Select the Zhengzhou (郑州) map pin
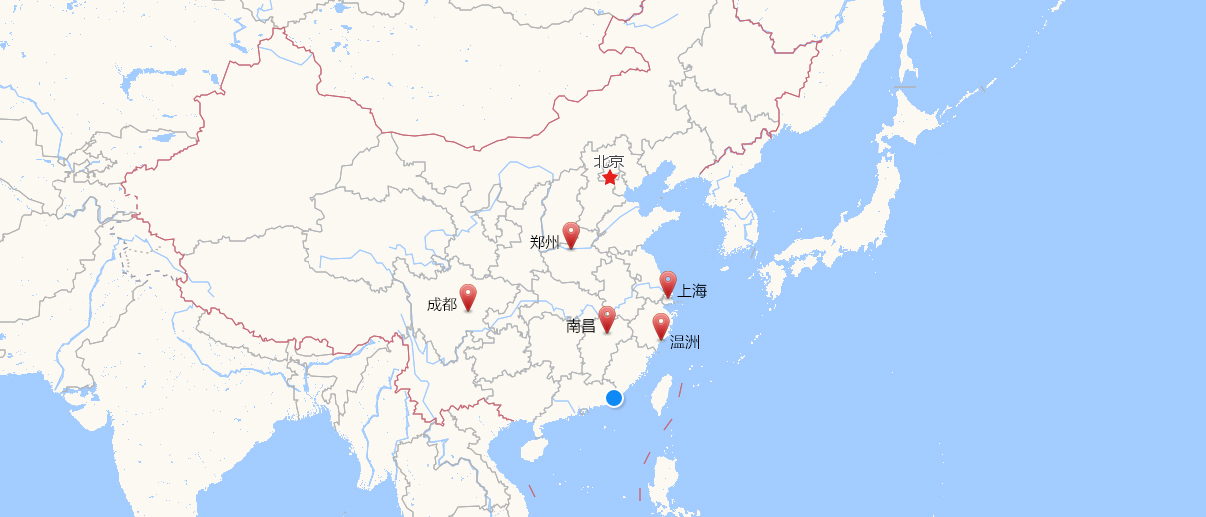The width and height of the screenshot is (1206, 517). (571, 233)
